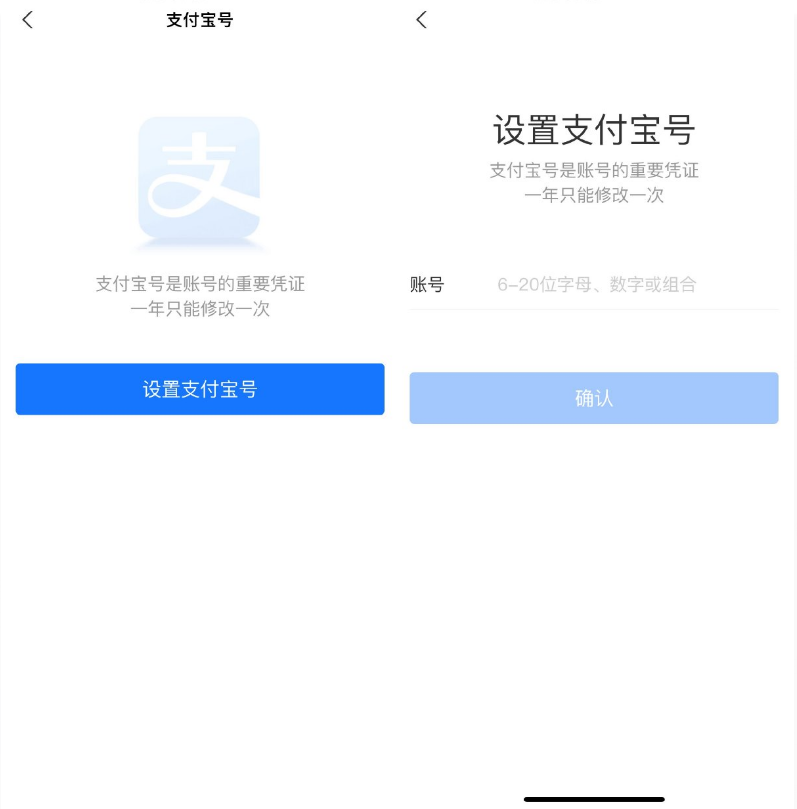The image size is (797, 809).
Task: Tap the 确认 button
Action: pos(594,398)
